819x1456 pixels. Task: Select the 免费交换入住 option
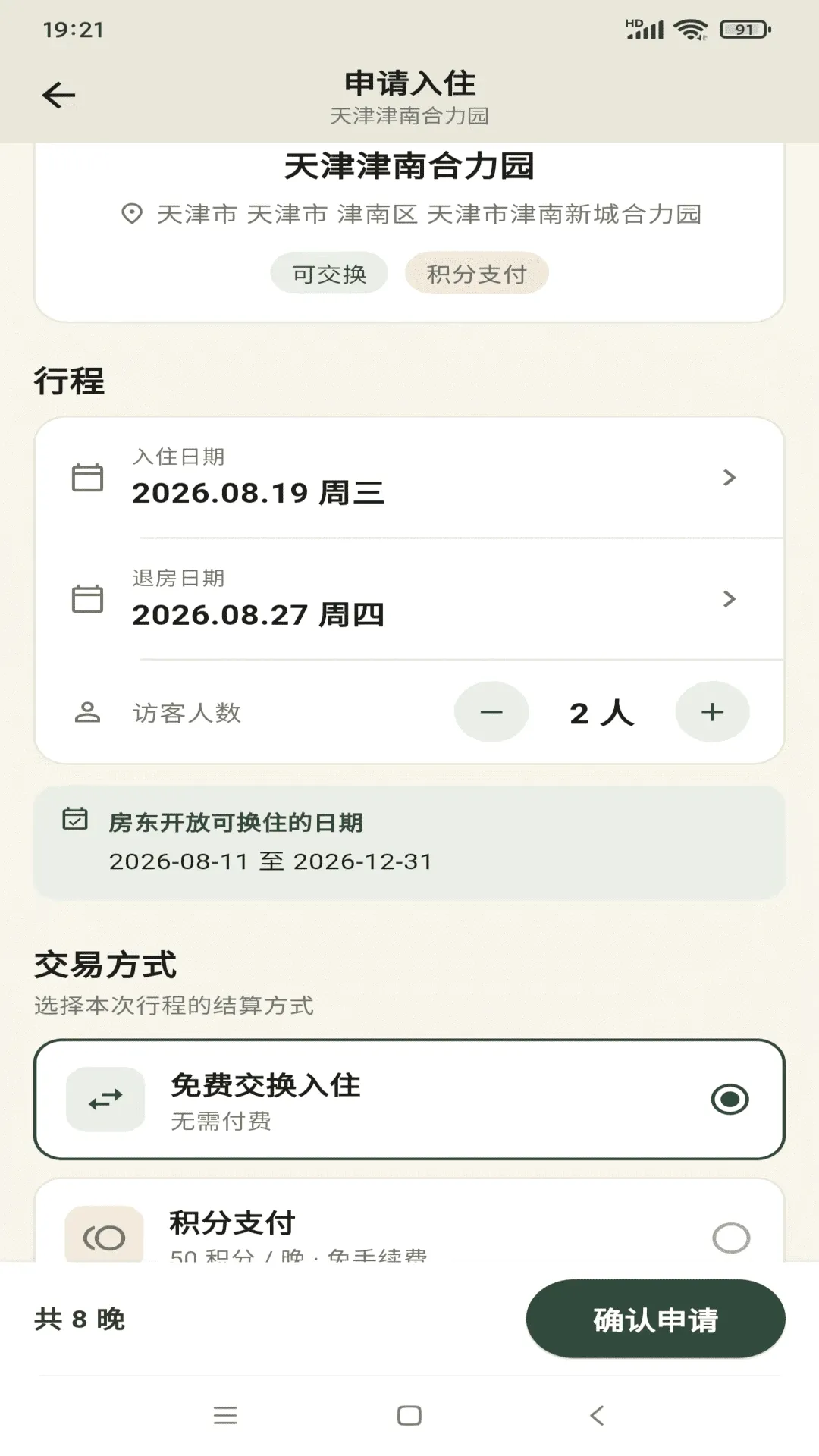[x=409, y=1100]
